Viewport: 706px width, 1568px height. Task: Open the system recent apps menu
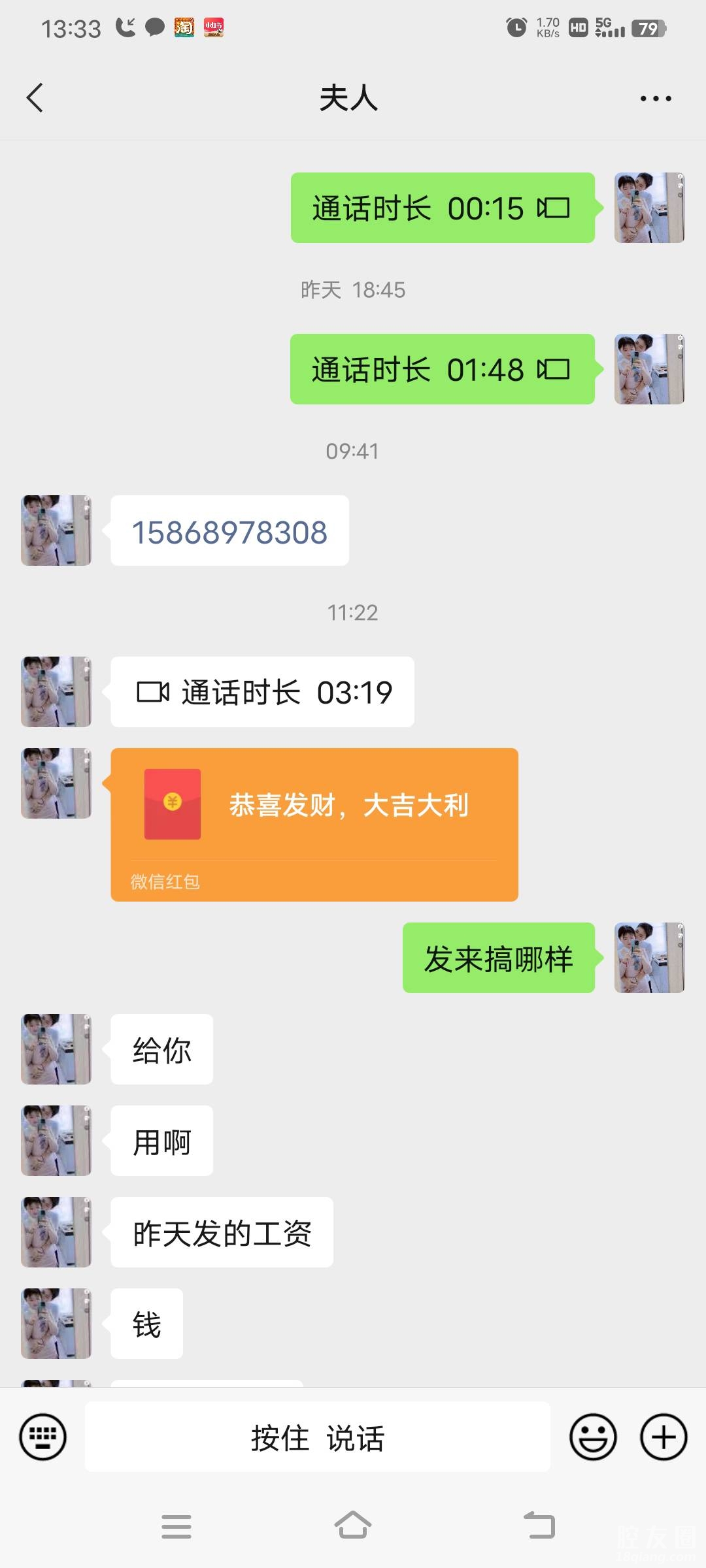tap(176, 1526)
